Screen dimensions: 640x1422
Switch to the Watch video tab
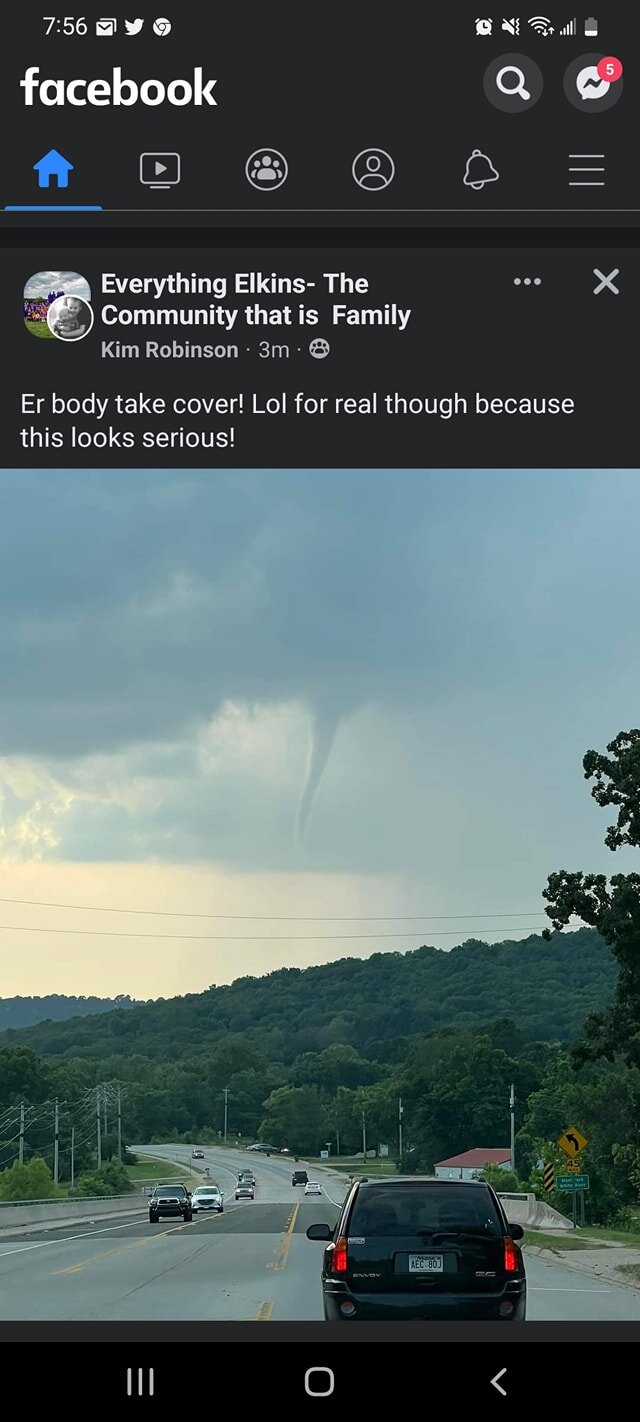(x=160, y=169)
